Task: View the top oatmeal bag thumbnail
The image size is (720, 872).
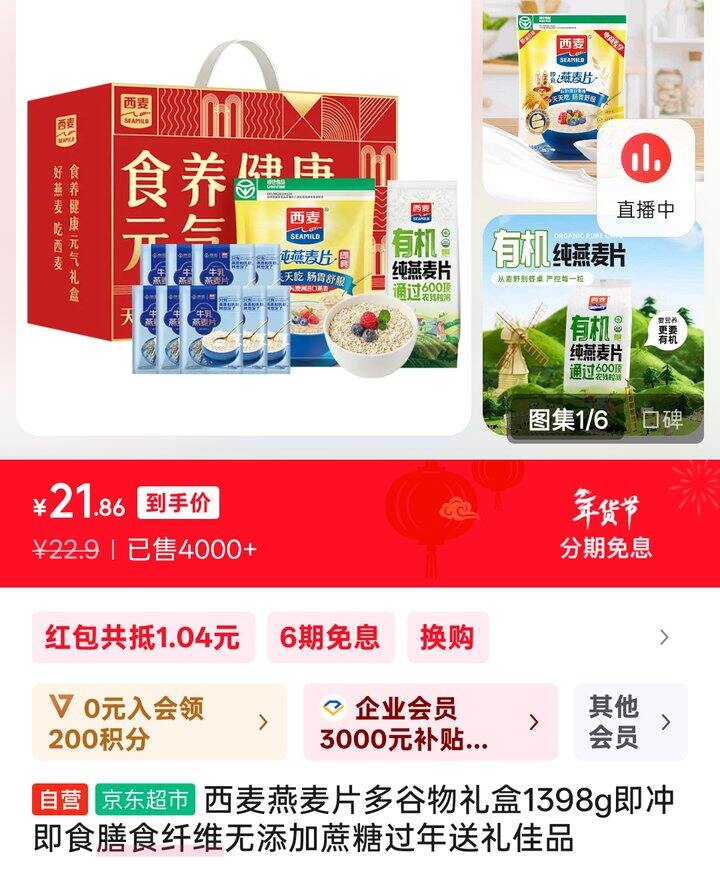Action: tap(570, 90)
